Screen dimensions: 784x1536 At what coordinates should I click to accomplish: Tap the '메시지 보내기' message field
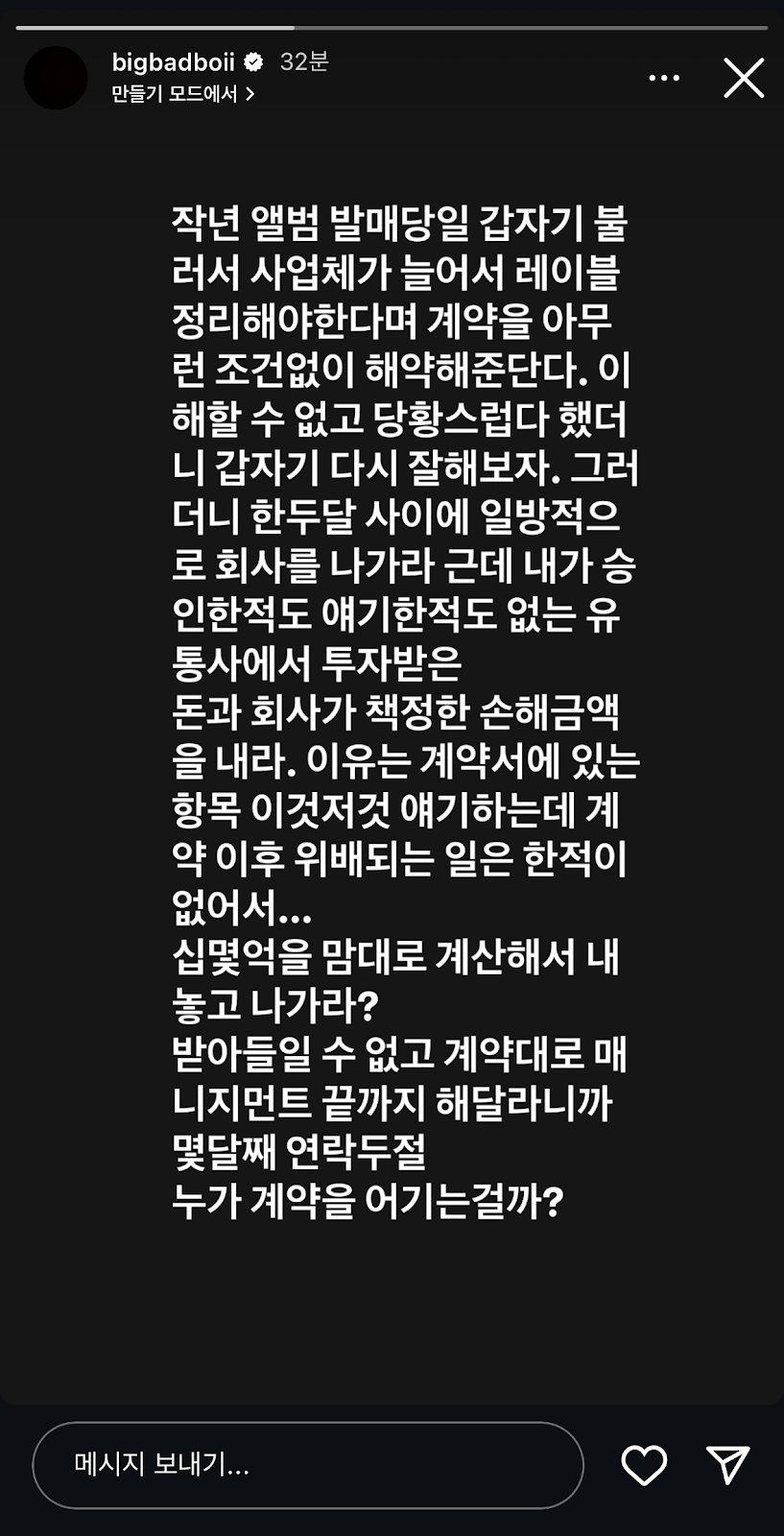[x=307, y=1464]
